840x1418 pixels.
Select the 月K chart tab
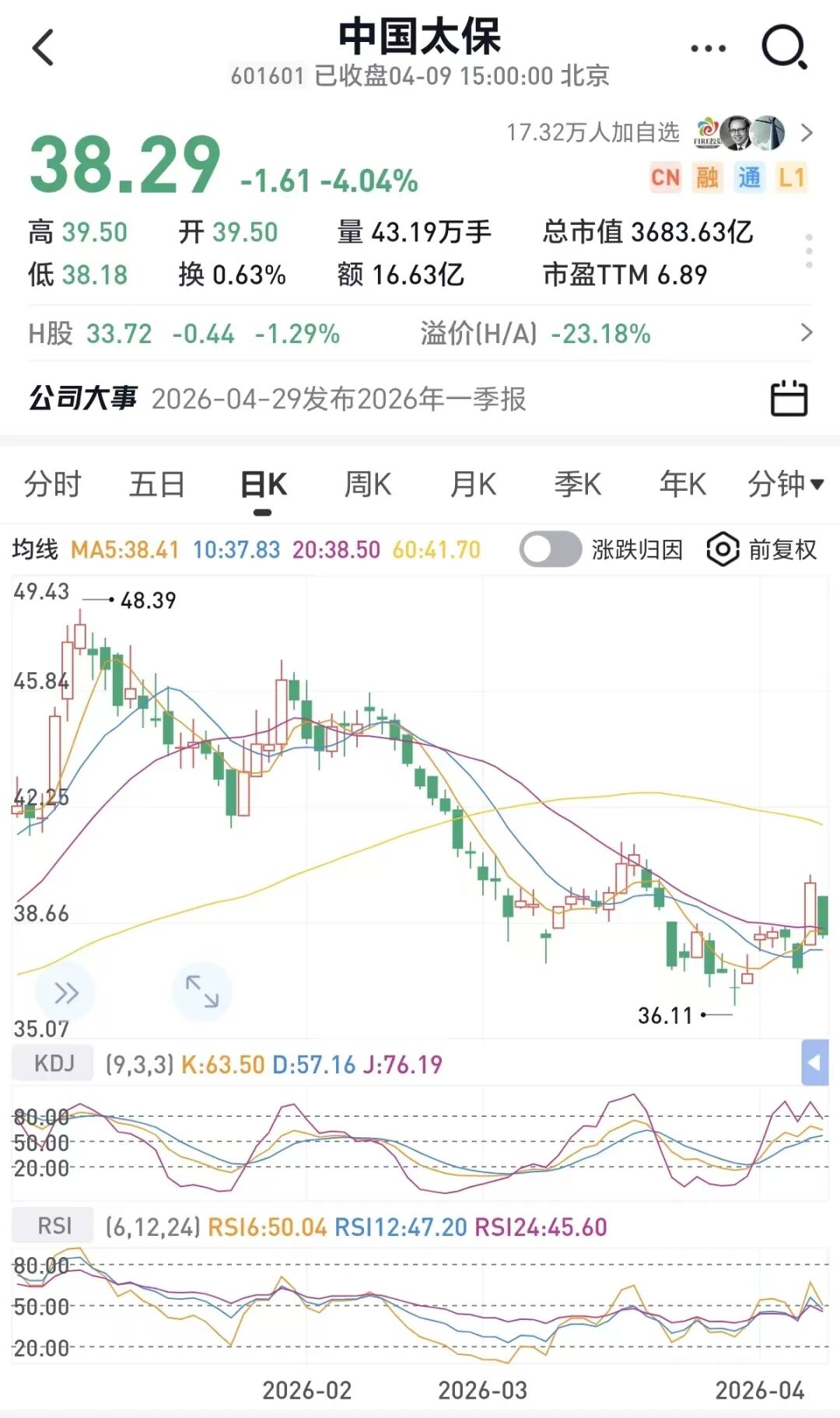(x=473, y=485)
